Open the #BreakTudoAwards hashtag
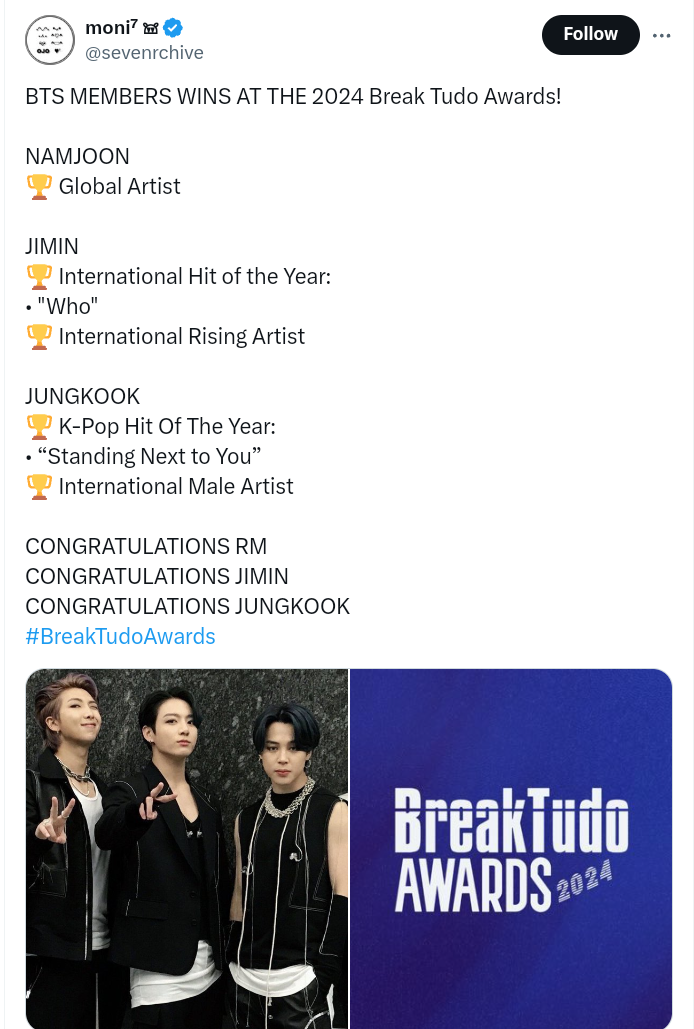The width and height of the screenshot is (694, 1029). (x=120, y=636)
